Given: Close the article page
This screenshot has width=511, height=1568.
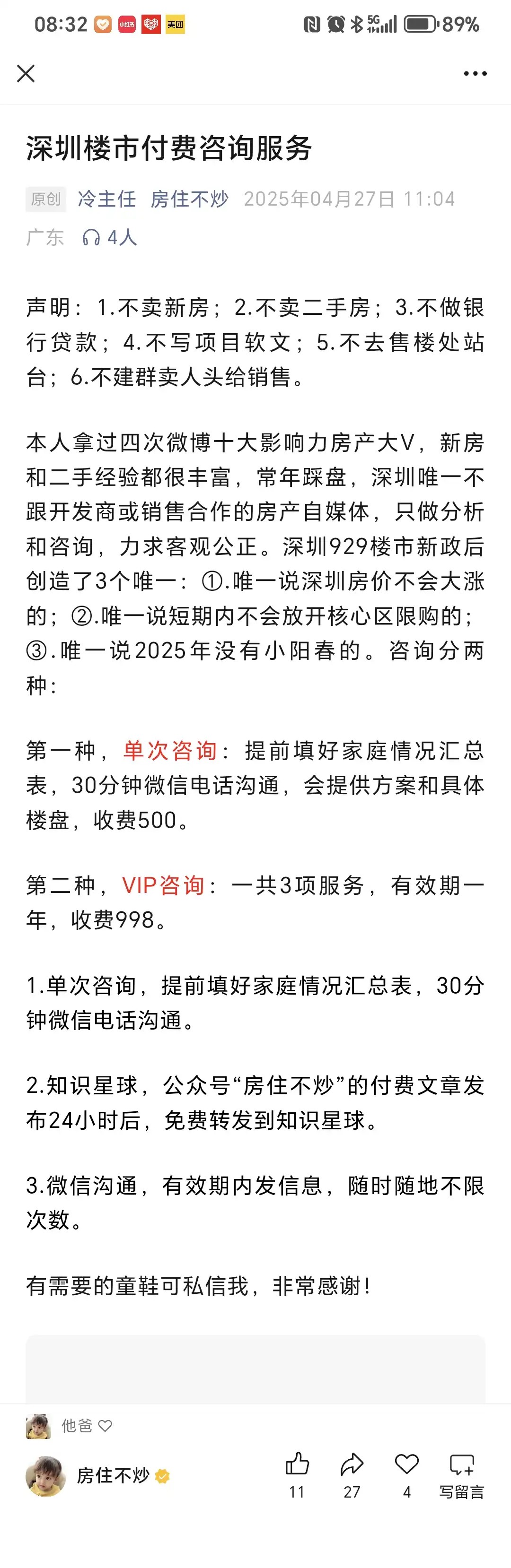Looking at the screenshot, I should coord(26,74).
